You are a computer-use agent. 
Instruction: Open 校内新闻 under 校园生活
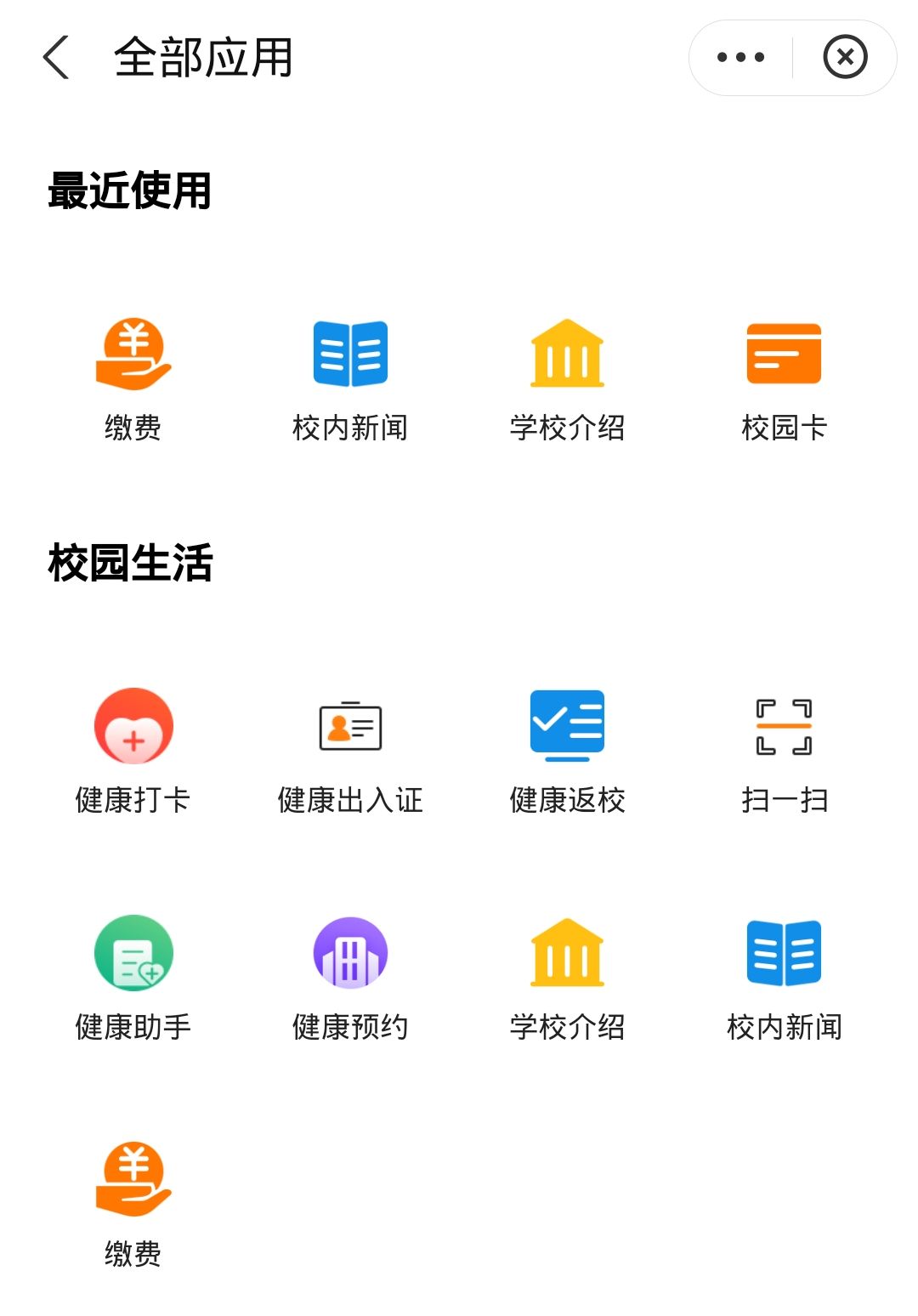coord(784,977)
